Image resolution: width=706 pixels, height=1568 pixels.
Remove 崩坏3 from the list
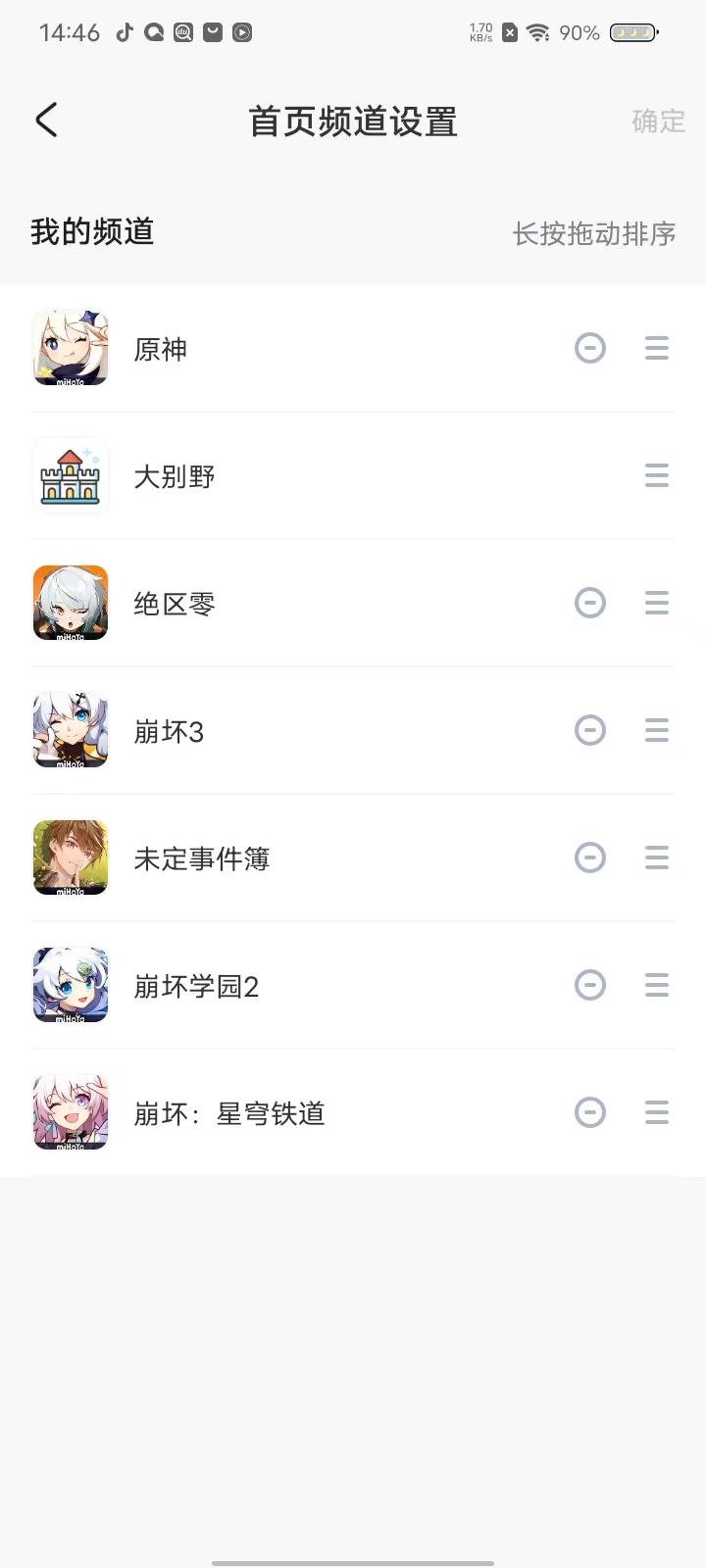[x=589, y=730]
